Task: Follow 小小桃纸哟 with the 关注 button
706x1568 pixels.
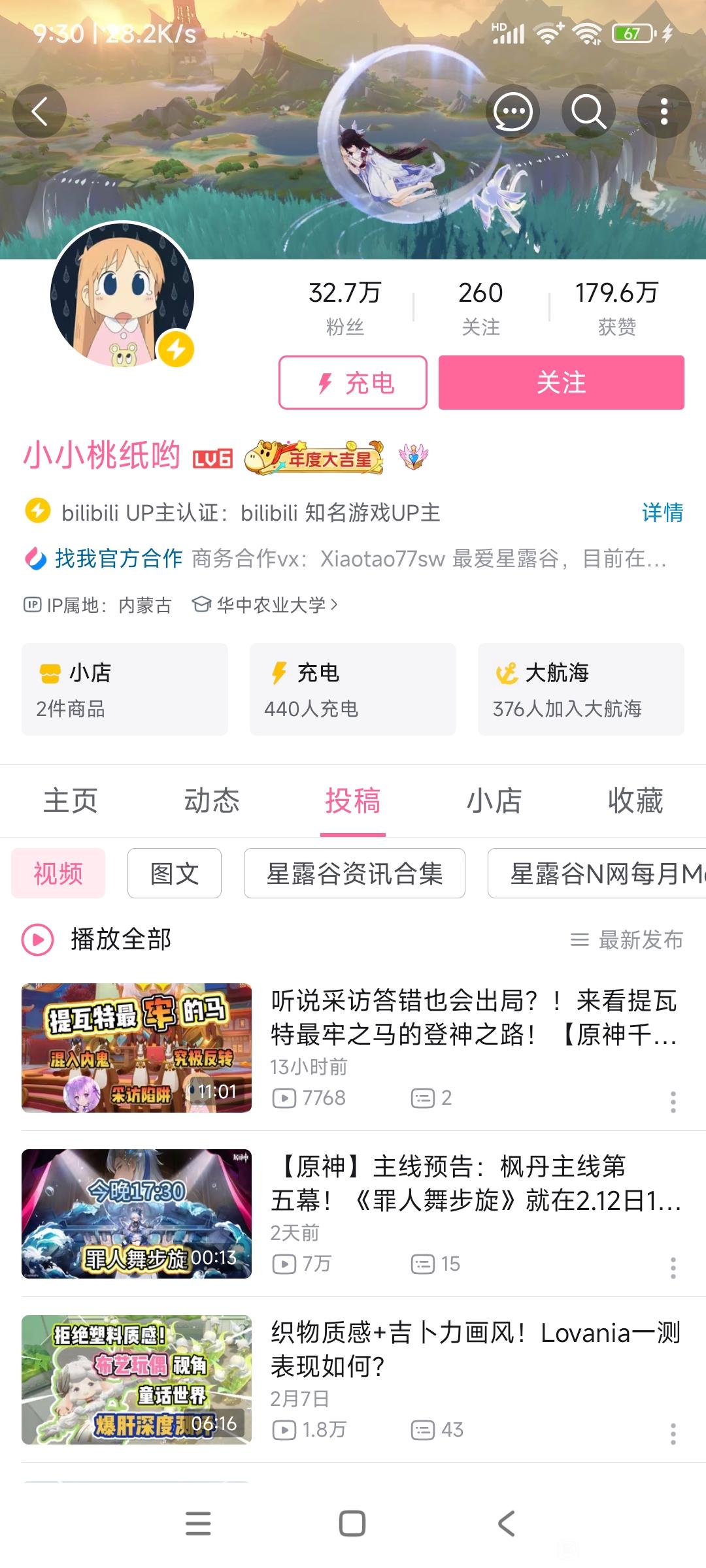Action: tap(561, 383)
